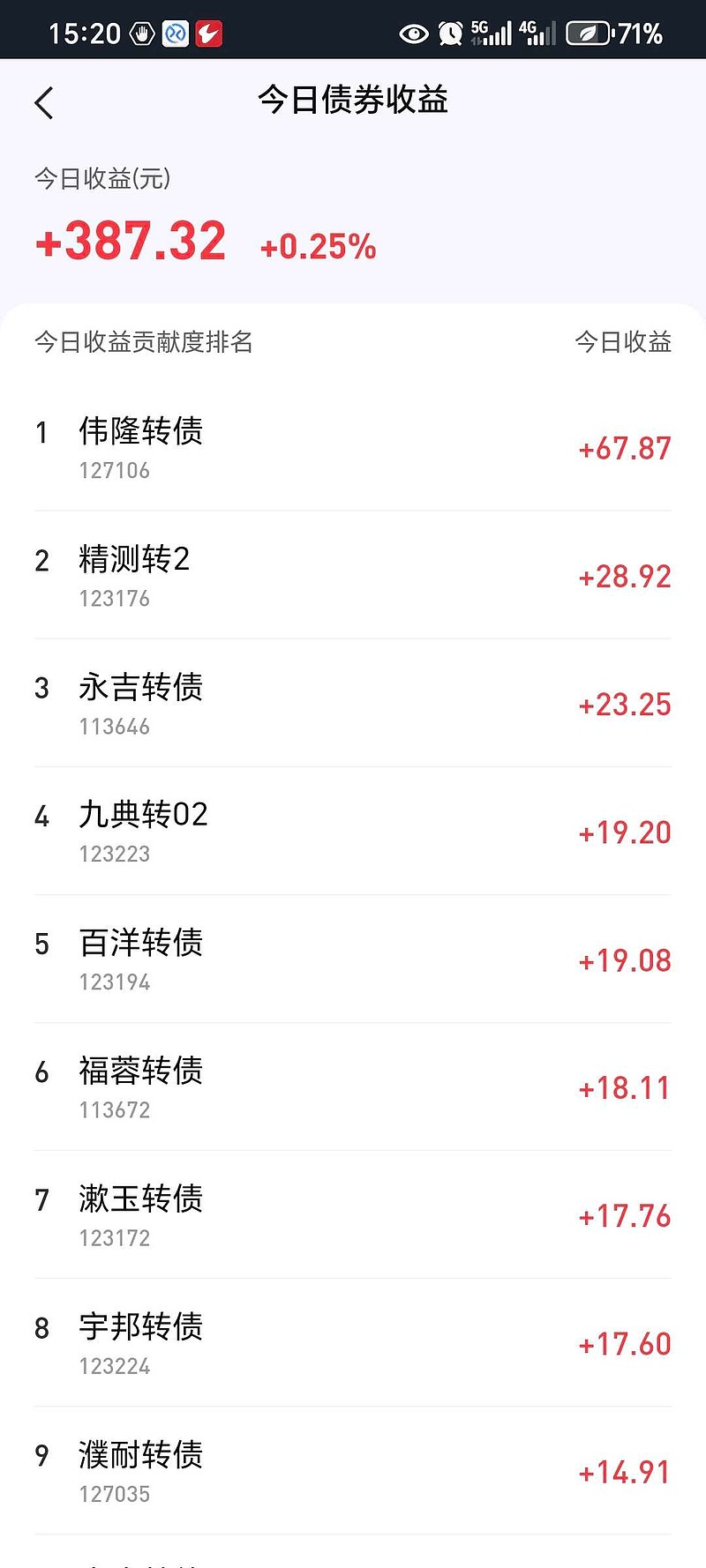Select 福蓉转债 in the list
706x1568 pixels.
tap(139, 1071)
